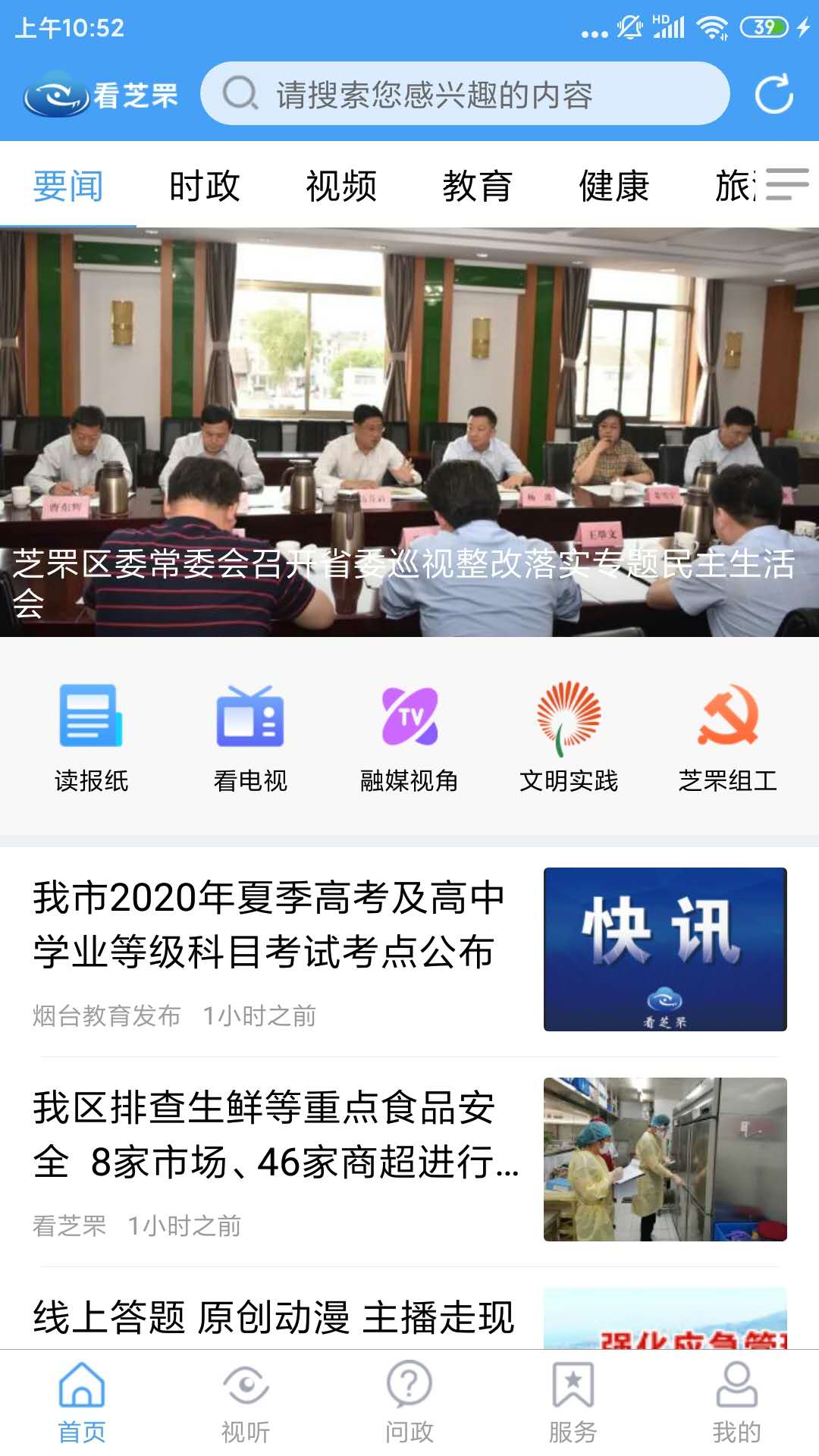Open the 看电视 shortcut
Screen dimensions: 819x1456
click(x=250, y=737)
